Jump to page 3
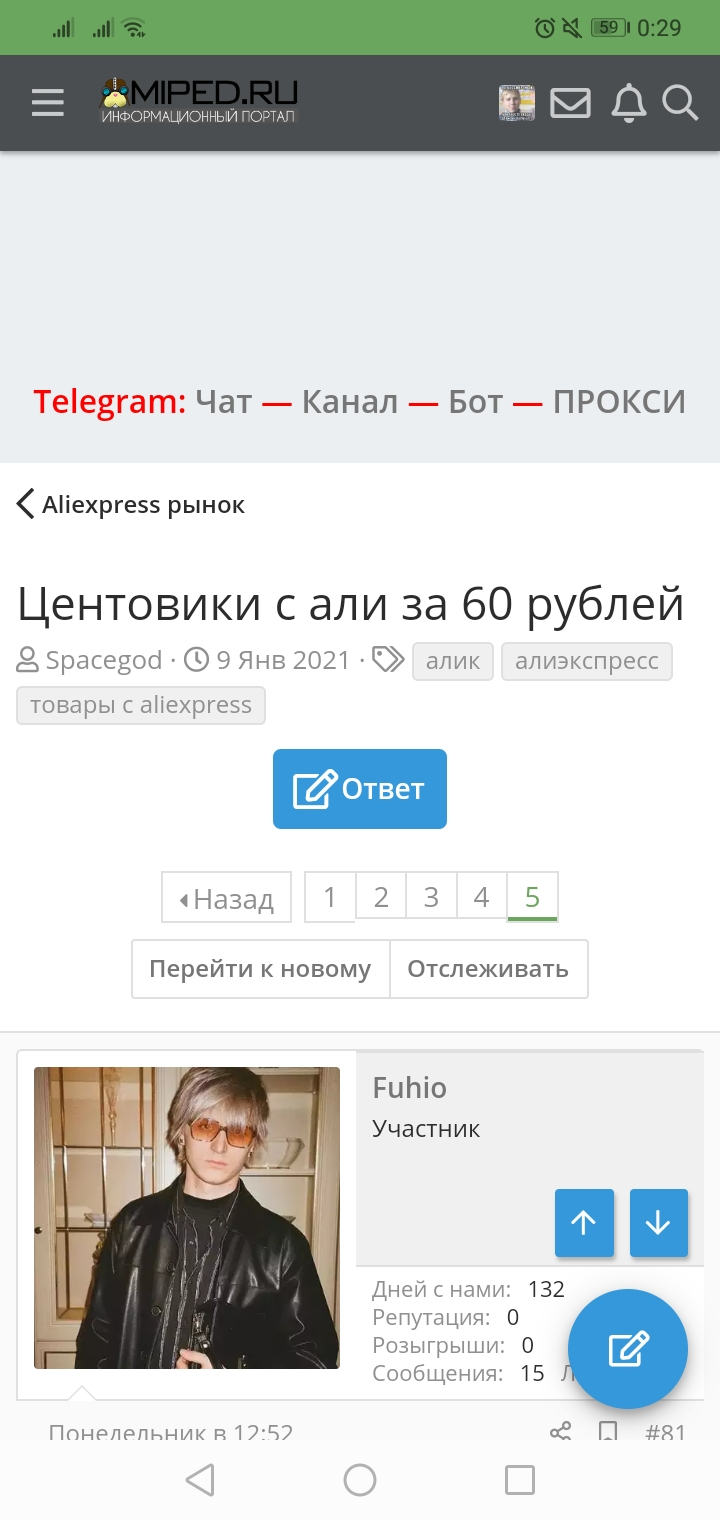Image resolution: width=720 pixels, height=1520 pixels. pos(431,897)
